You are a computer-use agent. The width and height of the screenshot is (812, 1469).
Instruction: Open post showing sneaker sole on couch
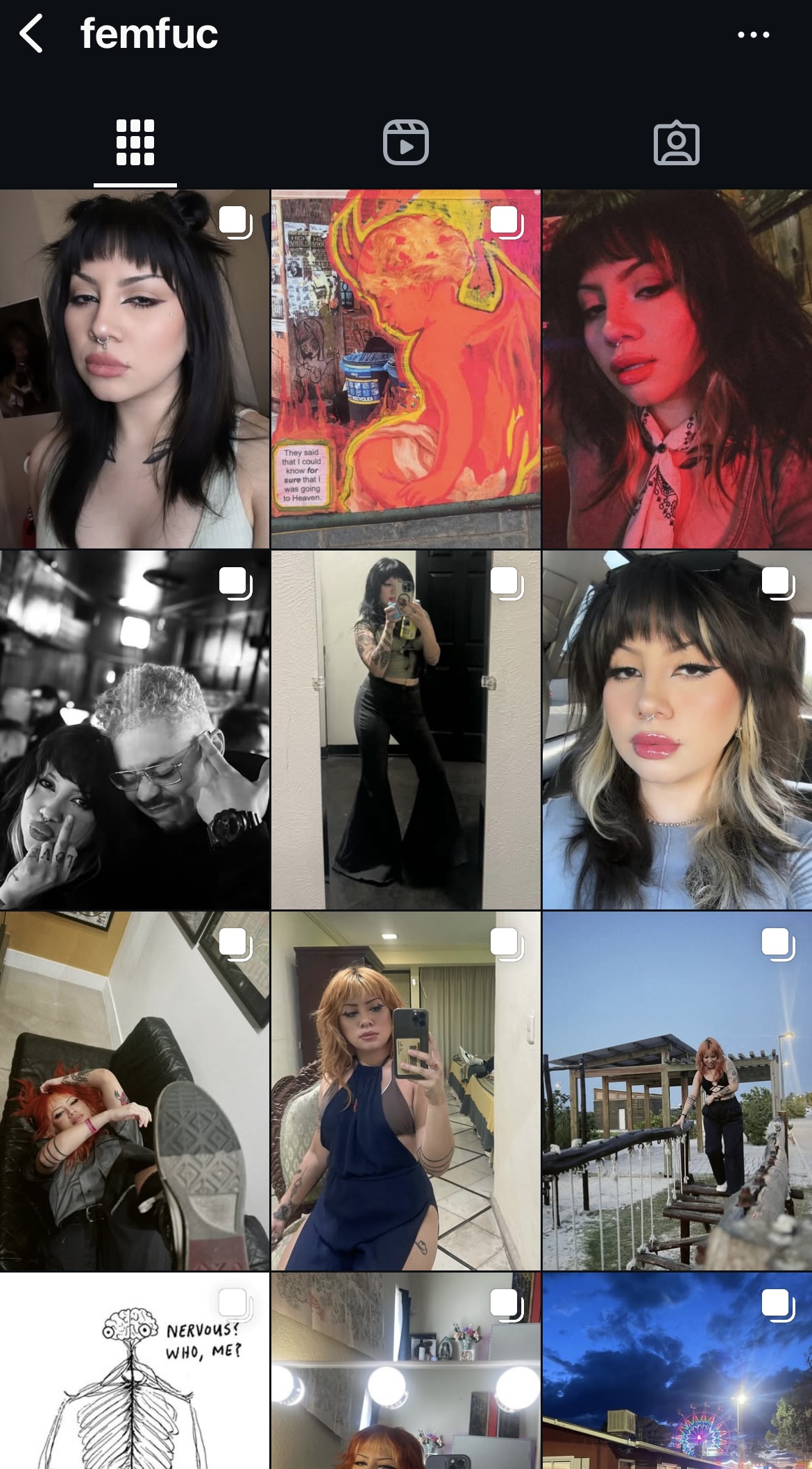pyautogui.click(x=135, y=1091)
